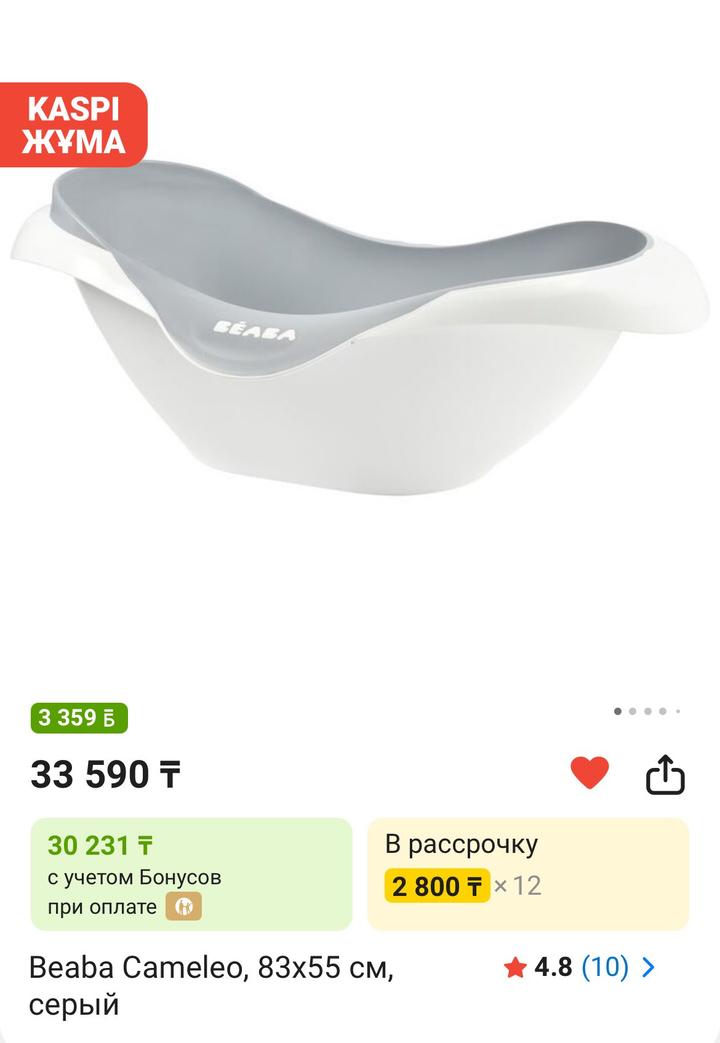
Task: Open the Beaba bathtub product photo
Action: point(360,350)
